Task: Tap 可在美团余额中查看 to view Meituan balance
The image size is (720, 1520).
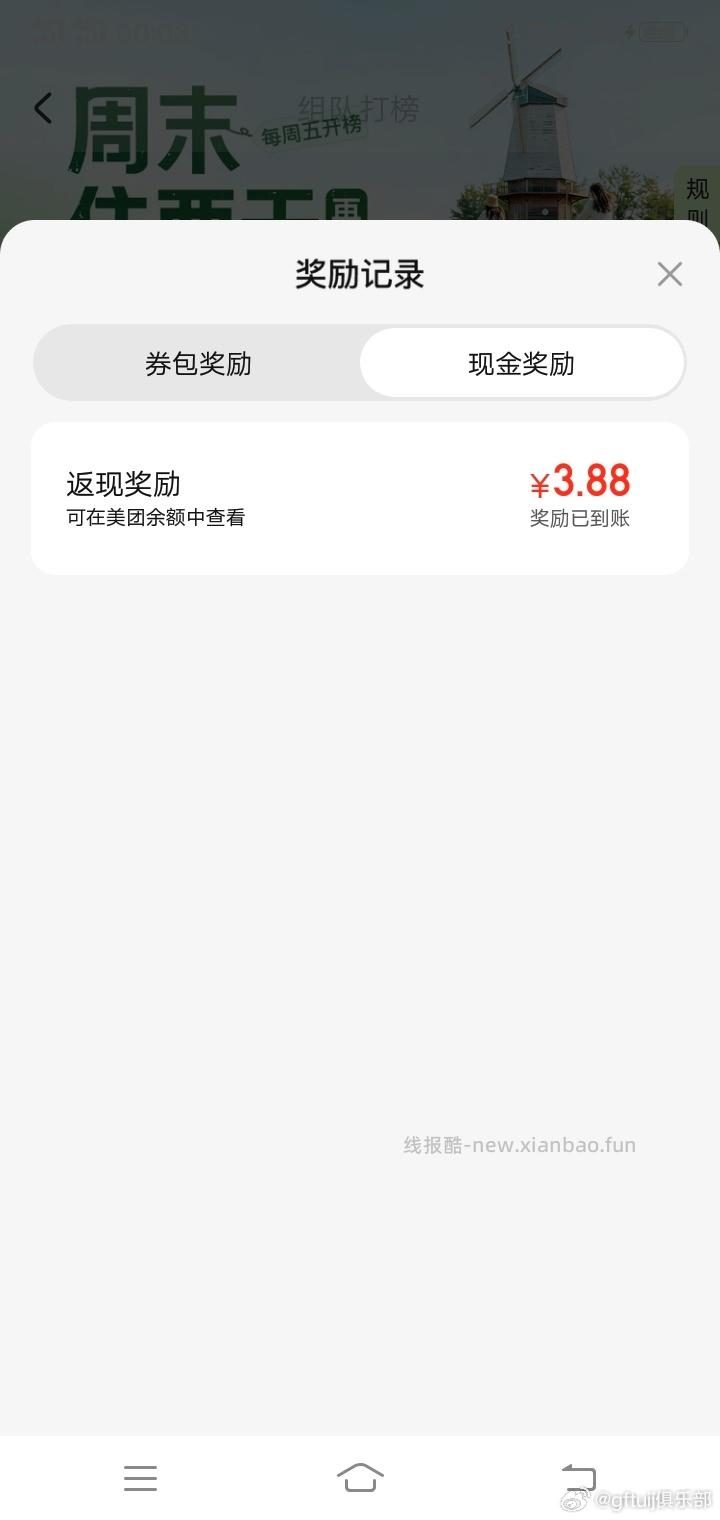Action: coord(155,518)
